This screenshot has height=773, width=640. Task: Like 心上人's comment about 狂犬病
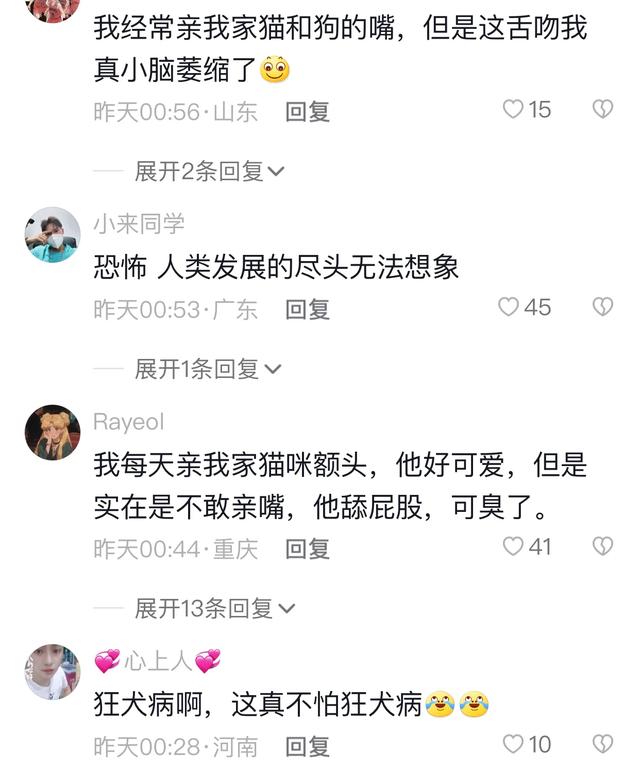click(x=513, y=745)
